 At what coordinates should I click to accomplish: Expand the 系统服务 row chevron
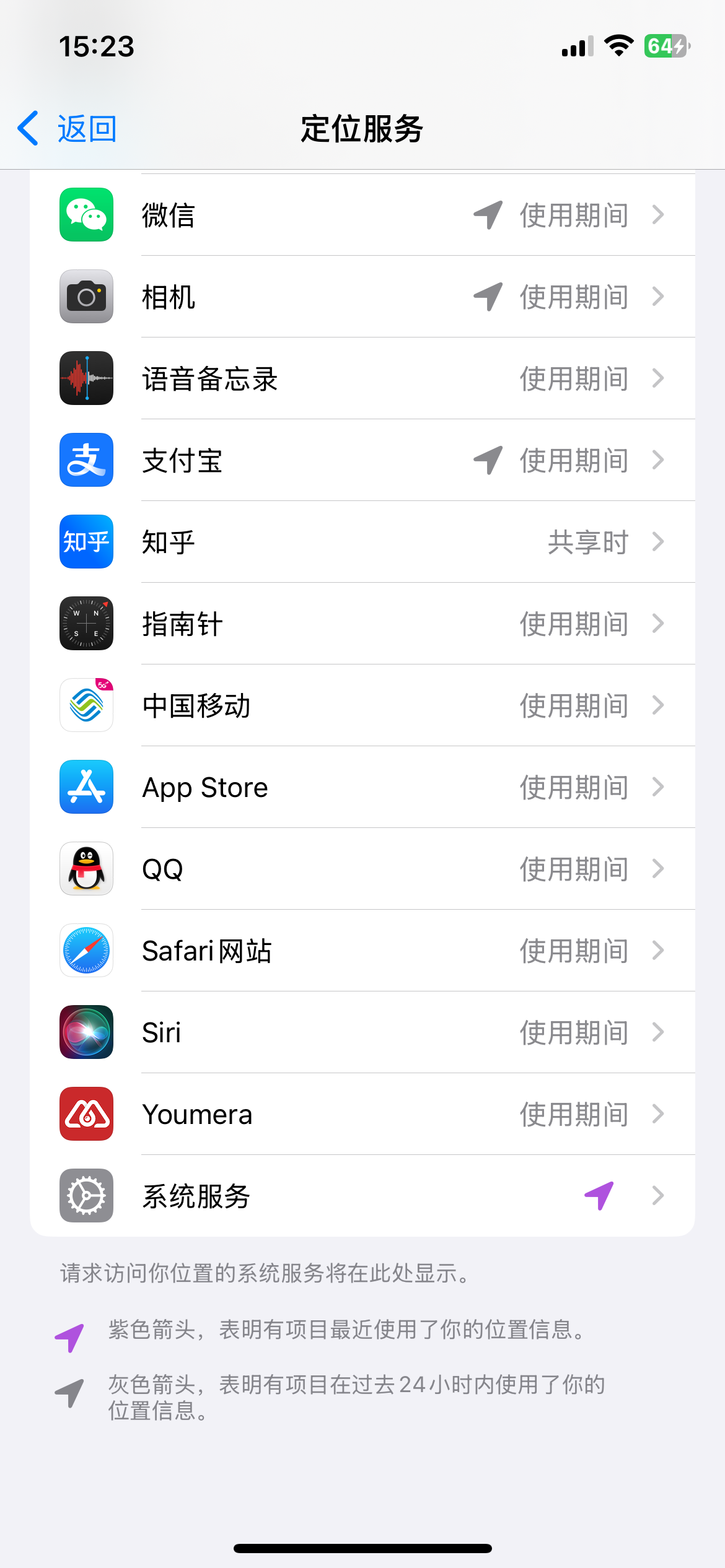659,1196
